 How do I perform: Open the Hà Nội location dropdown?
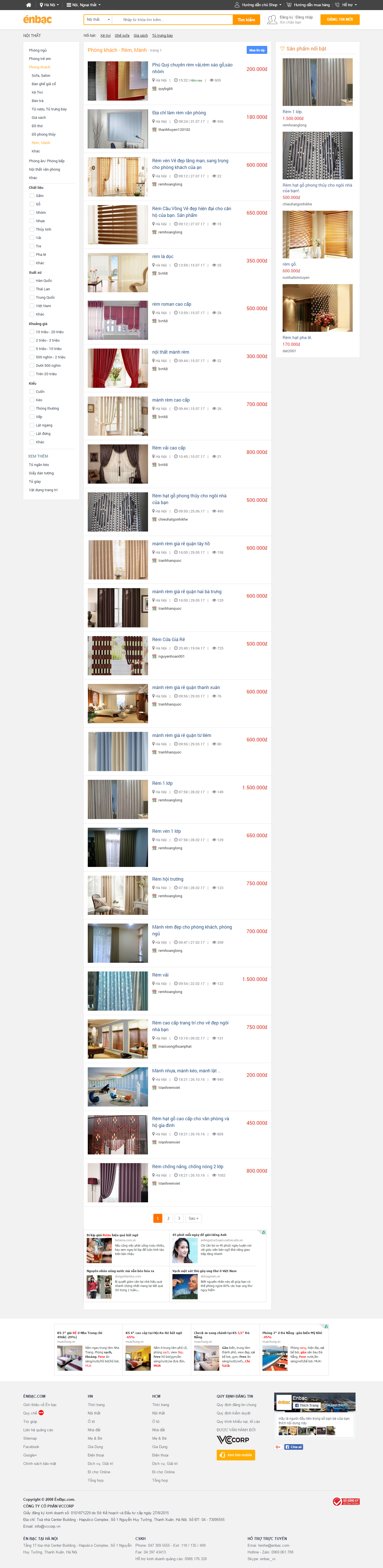pyautogui.click(x=49, y=5)
